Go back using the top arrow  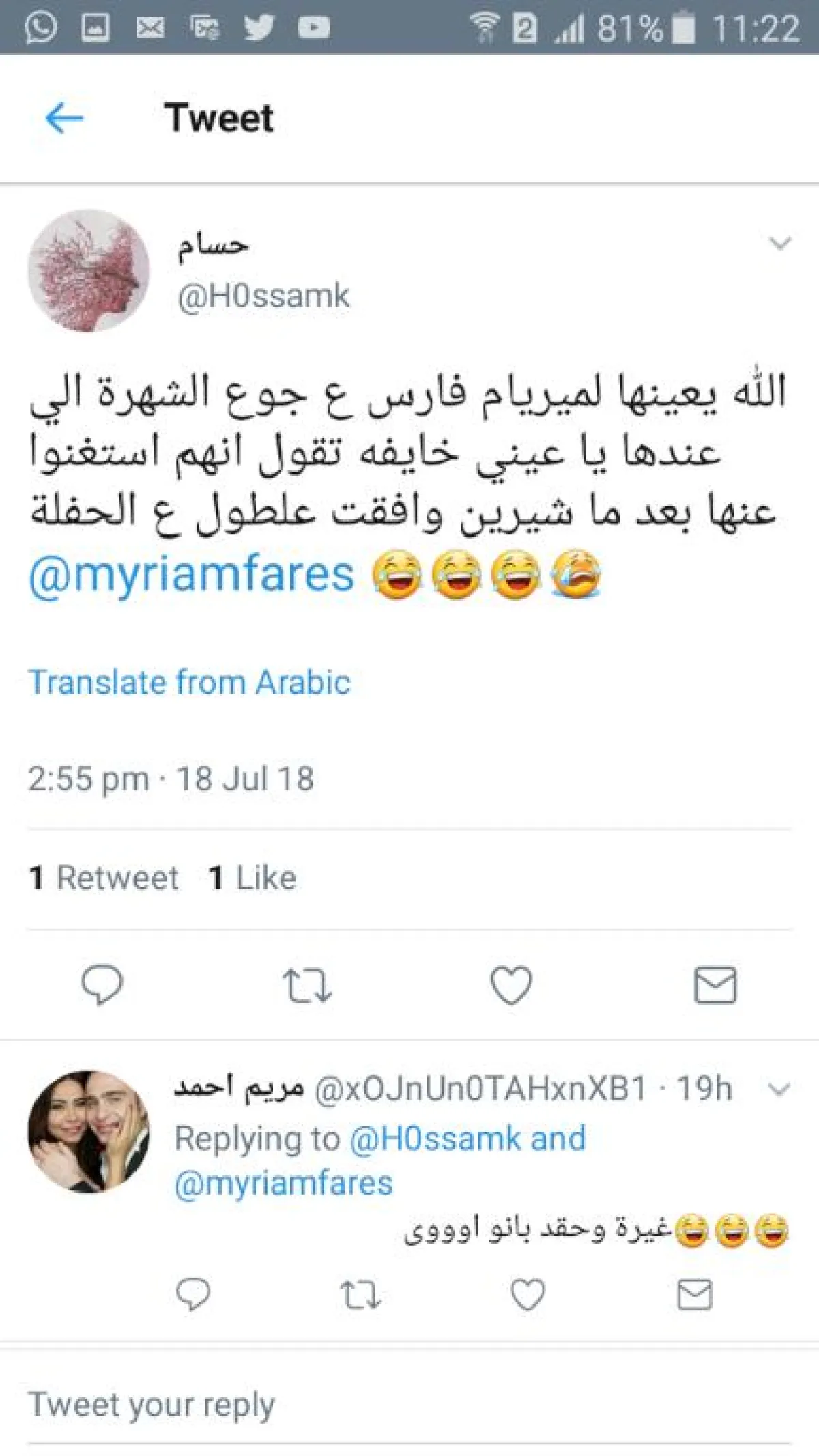pos(64,119)
